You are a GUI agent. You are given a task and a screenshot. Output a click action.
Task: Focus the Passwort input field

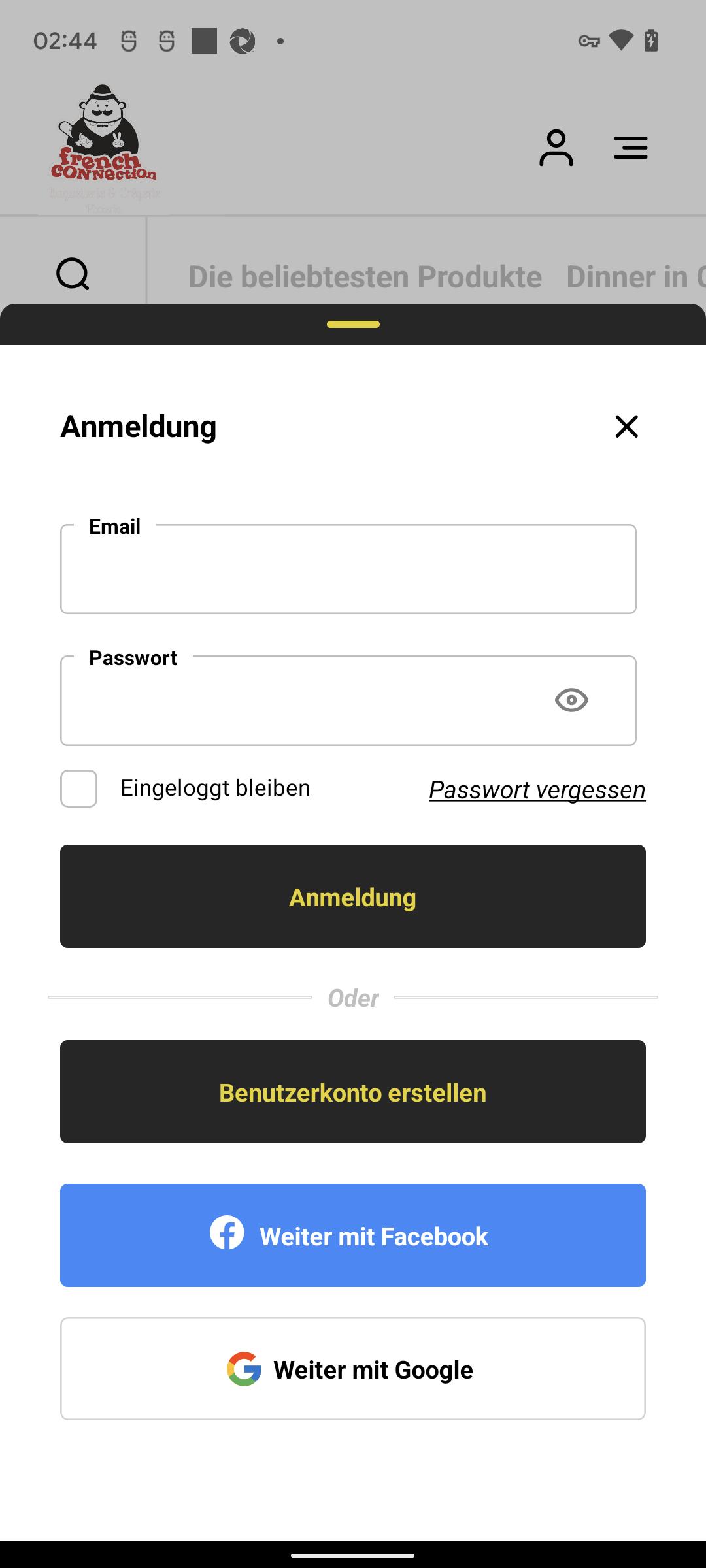click(x=348, y=700)
